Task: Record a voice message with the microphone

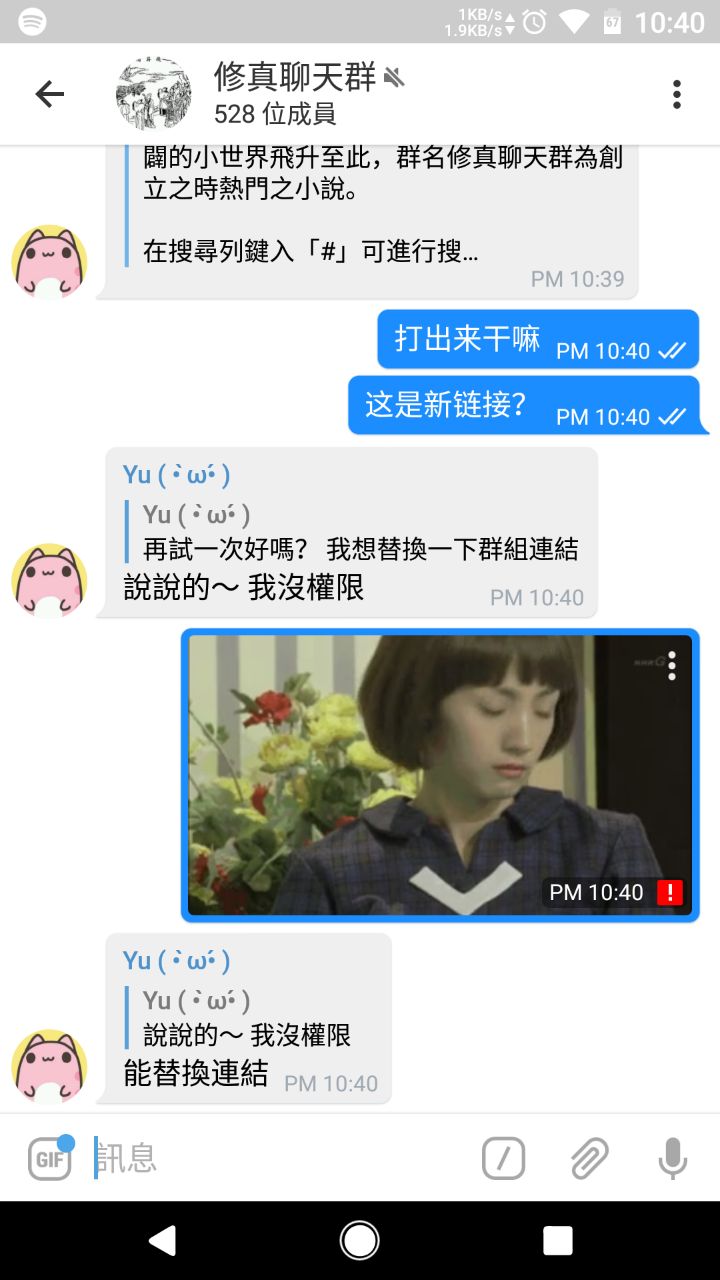Action: click(x=673, y=1158)
